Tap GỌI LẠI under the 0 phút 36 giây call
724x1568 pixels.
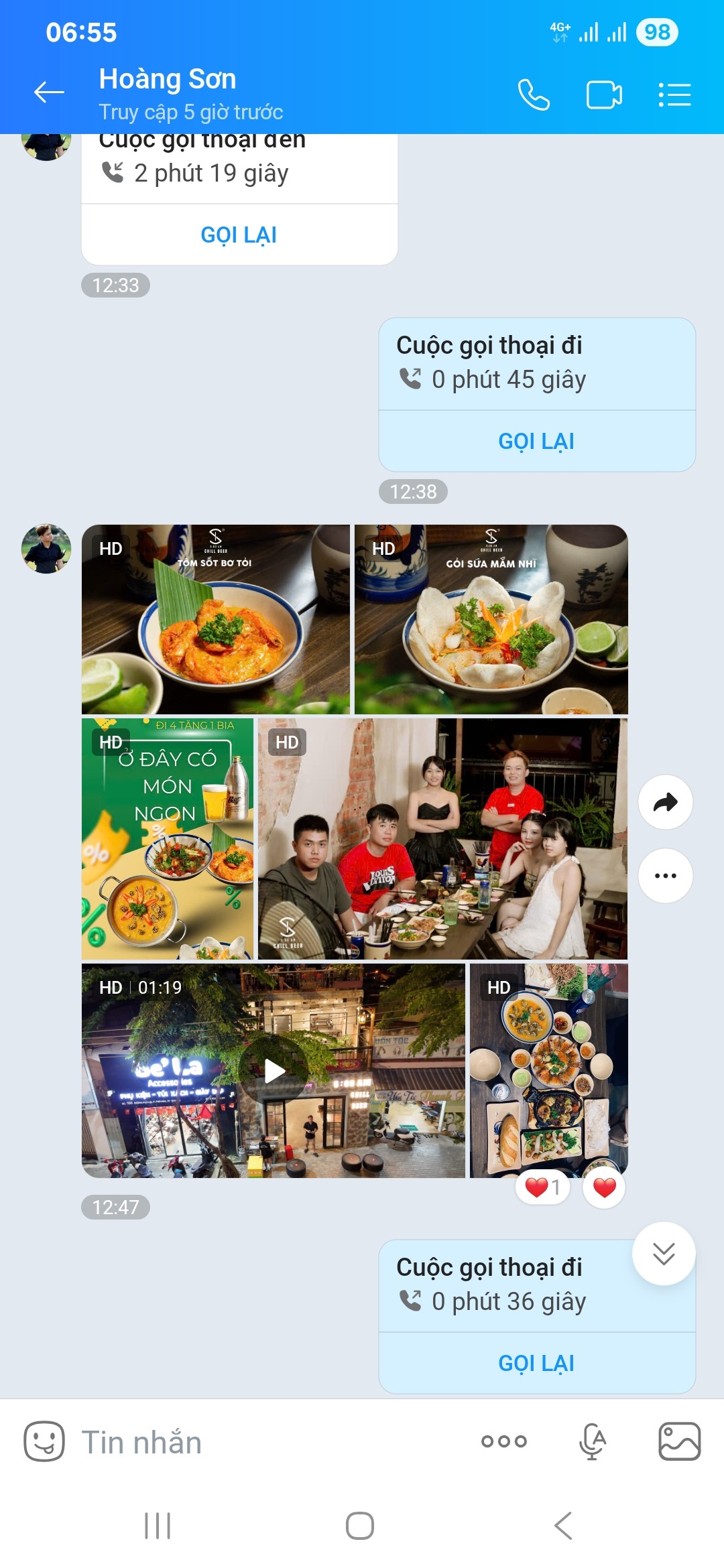(x=536, y=1364)
